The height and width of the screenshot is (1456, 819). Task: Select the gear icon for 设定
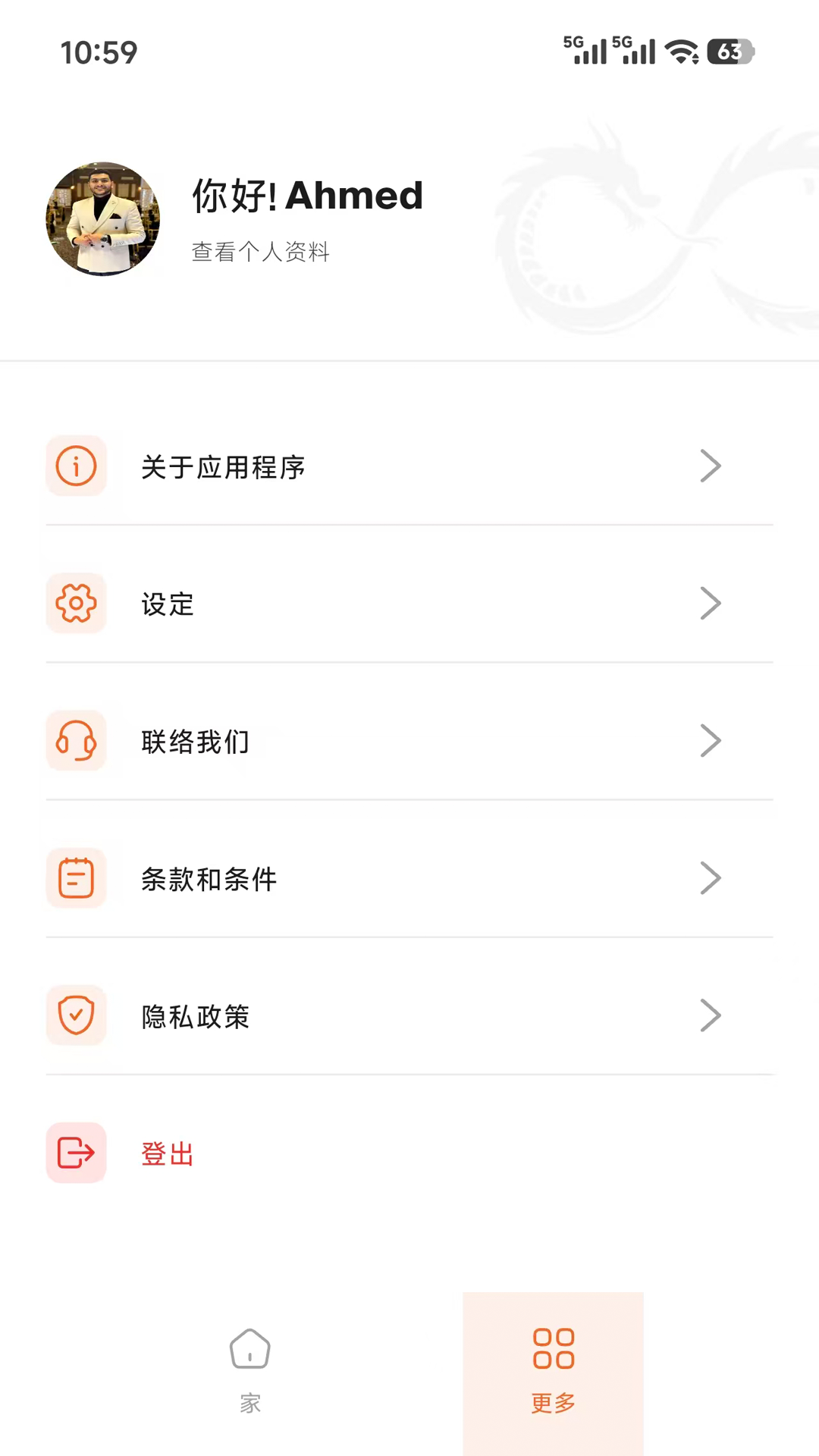click(x=76, y=603)
